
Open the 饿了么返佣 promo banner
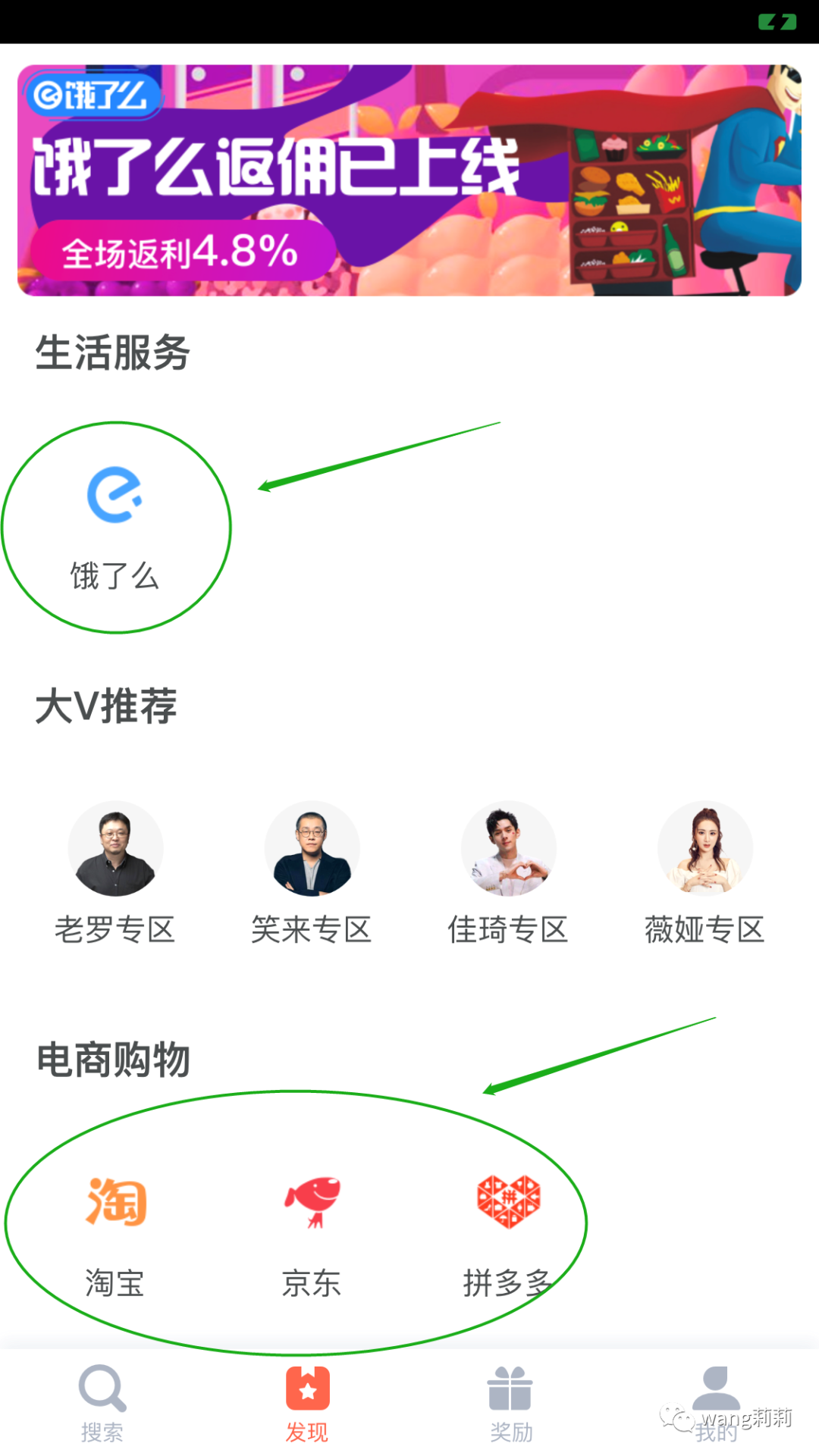click(409, 180)
